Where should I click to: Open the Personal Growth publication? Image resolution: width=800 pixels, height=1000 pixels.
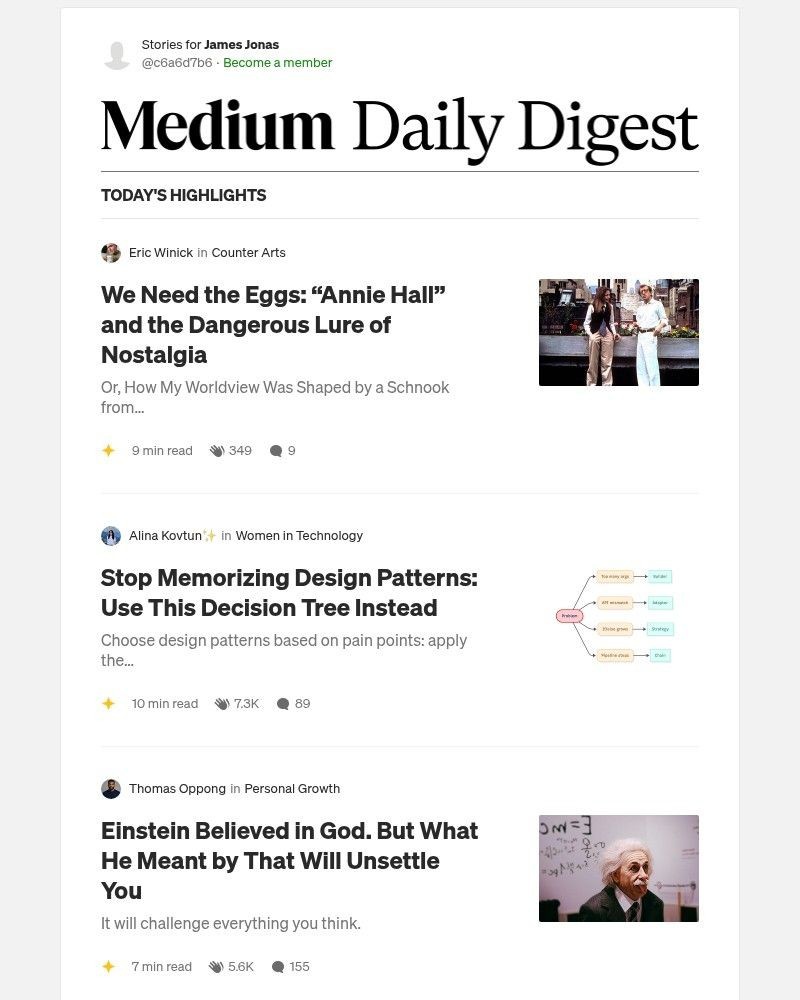click(292, 788)
